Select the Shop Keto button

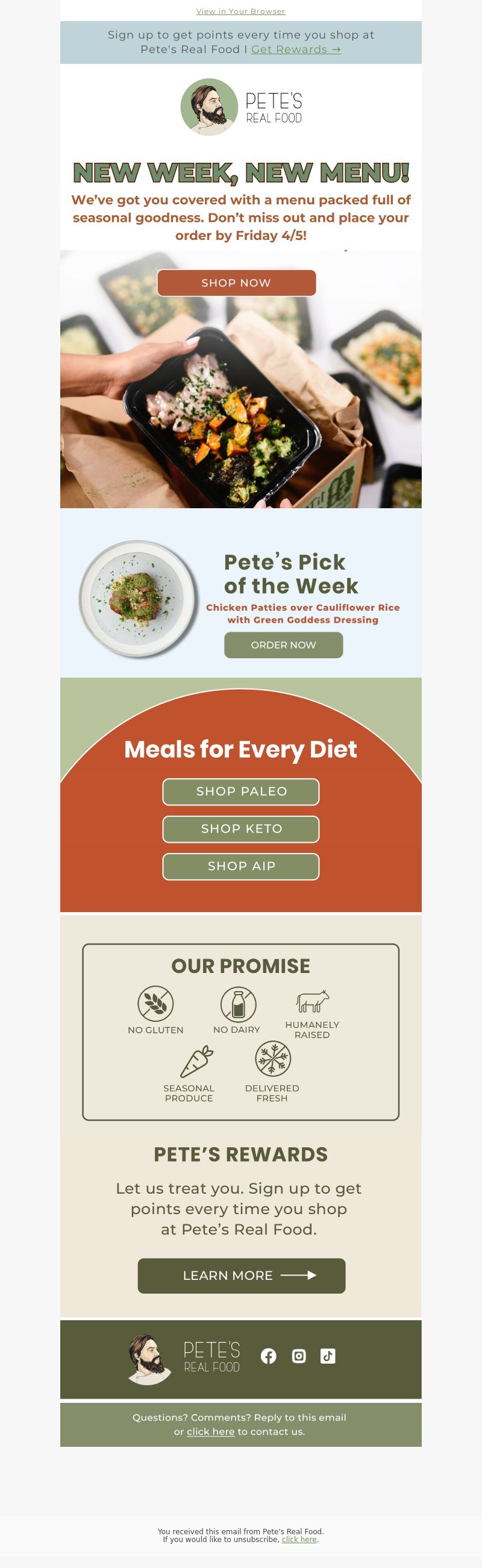click(x=241, y=829)
